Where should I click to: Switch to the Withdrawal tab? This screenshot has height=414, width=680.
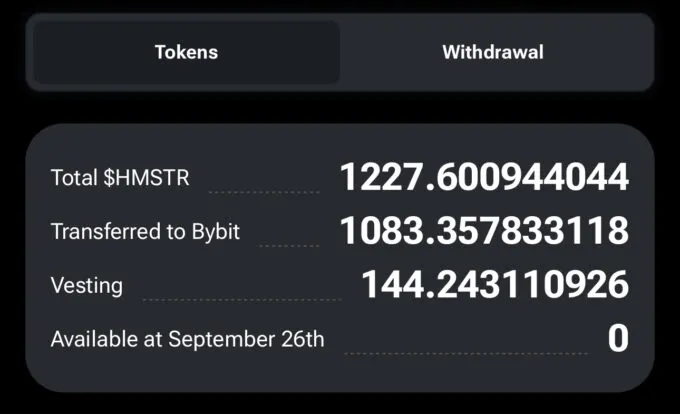pos(493,53)
